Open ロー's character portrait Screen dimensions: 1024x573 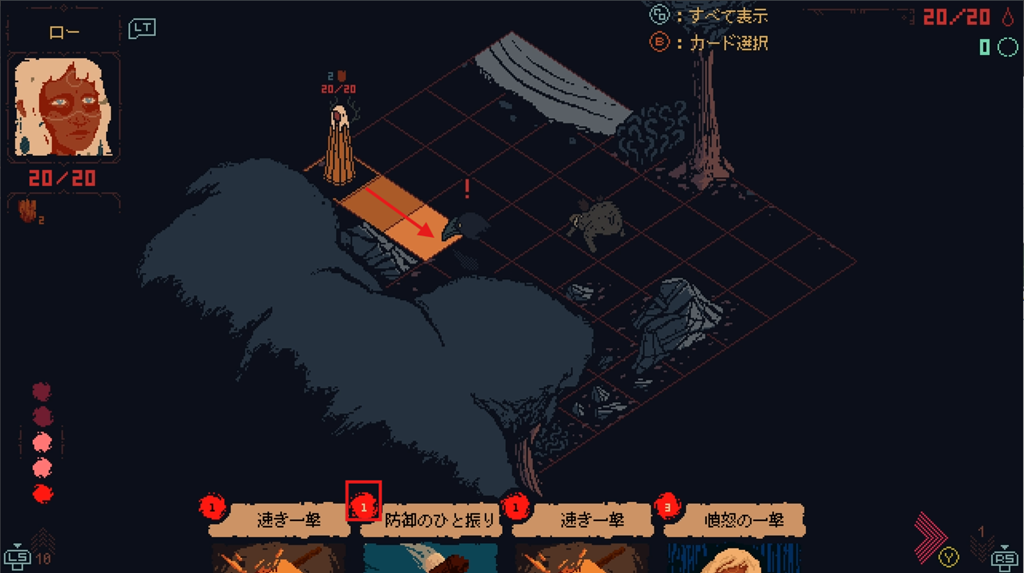point(64,107)
